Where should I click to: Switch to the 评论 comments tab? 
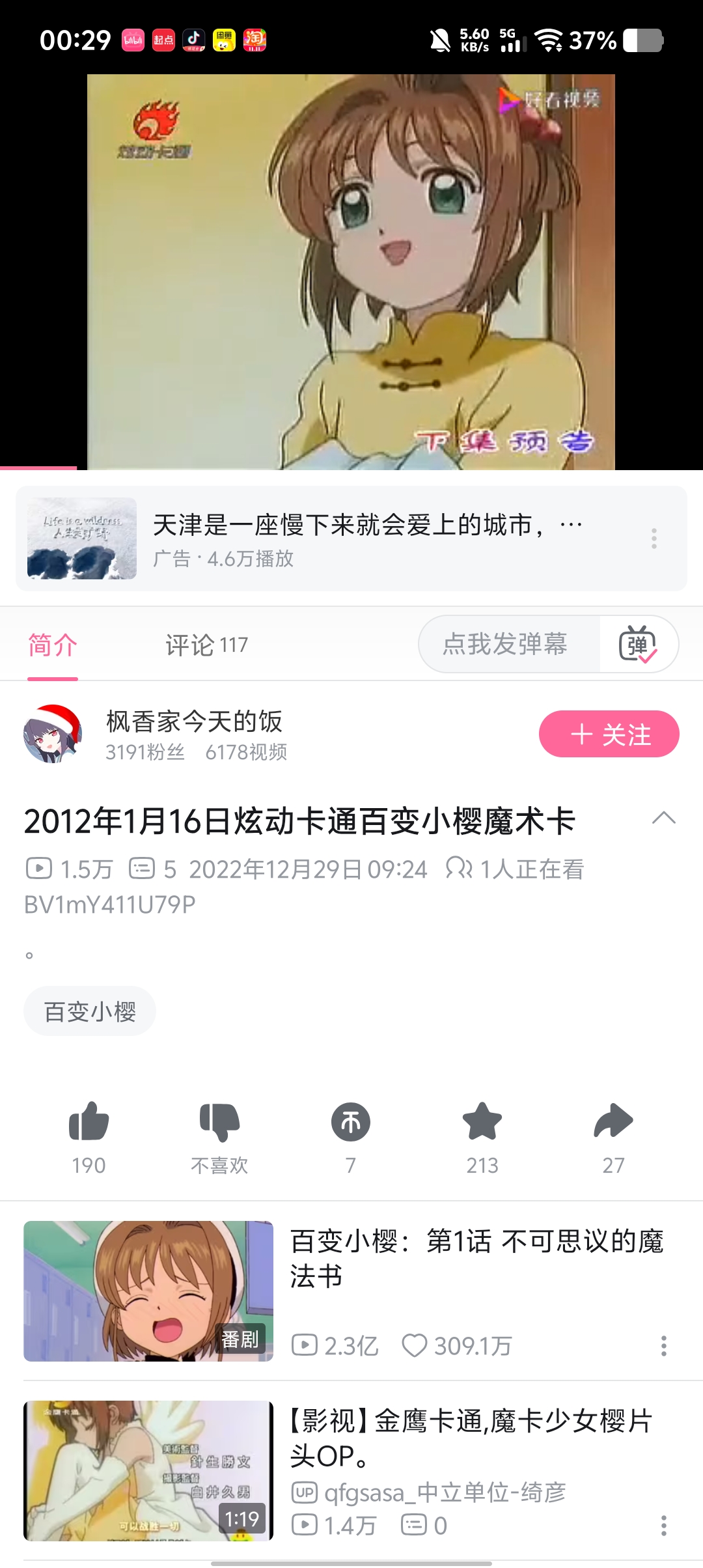pyautogui.click(x=206, y=645)
